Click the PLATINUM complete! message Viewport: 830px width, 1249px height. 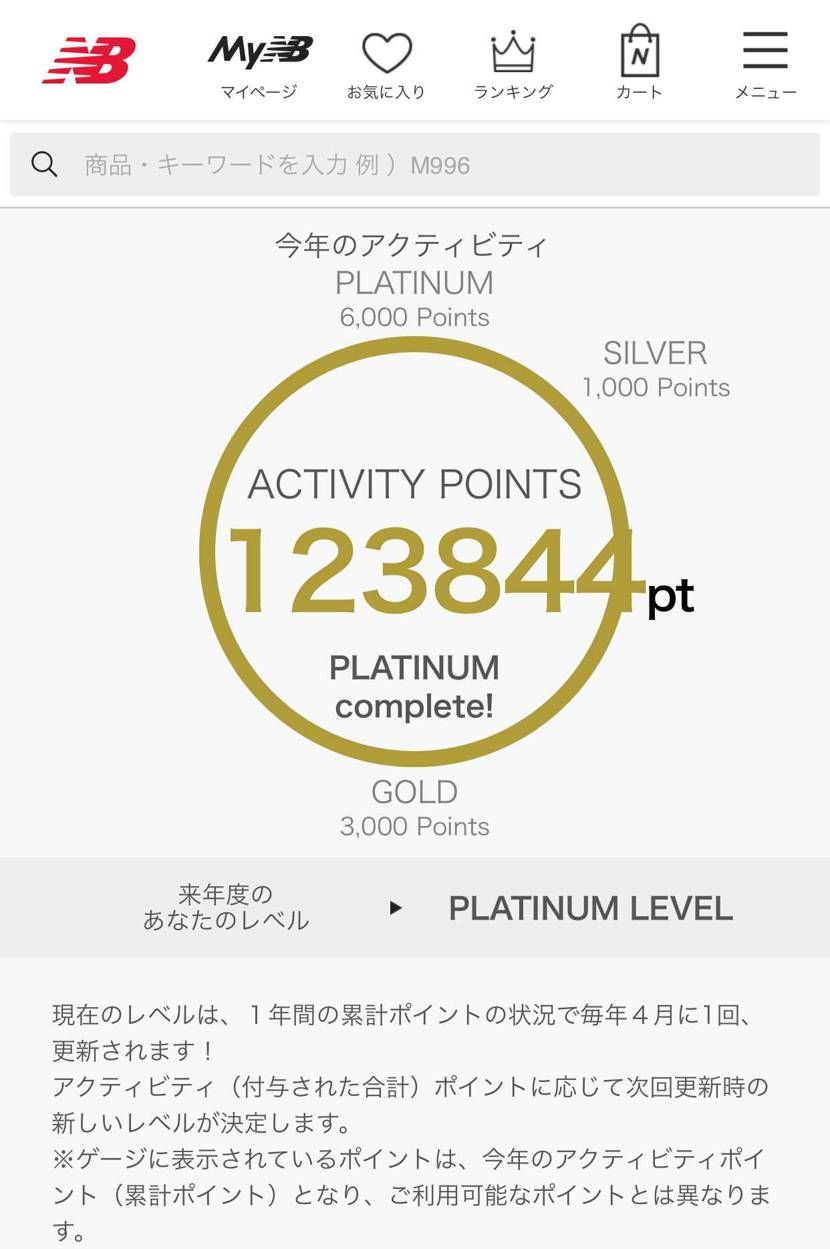414,686
